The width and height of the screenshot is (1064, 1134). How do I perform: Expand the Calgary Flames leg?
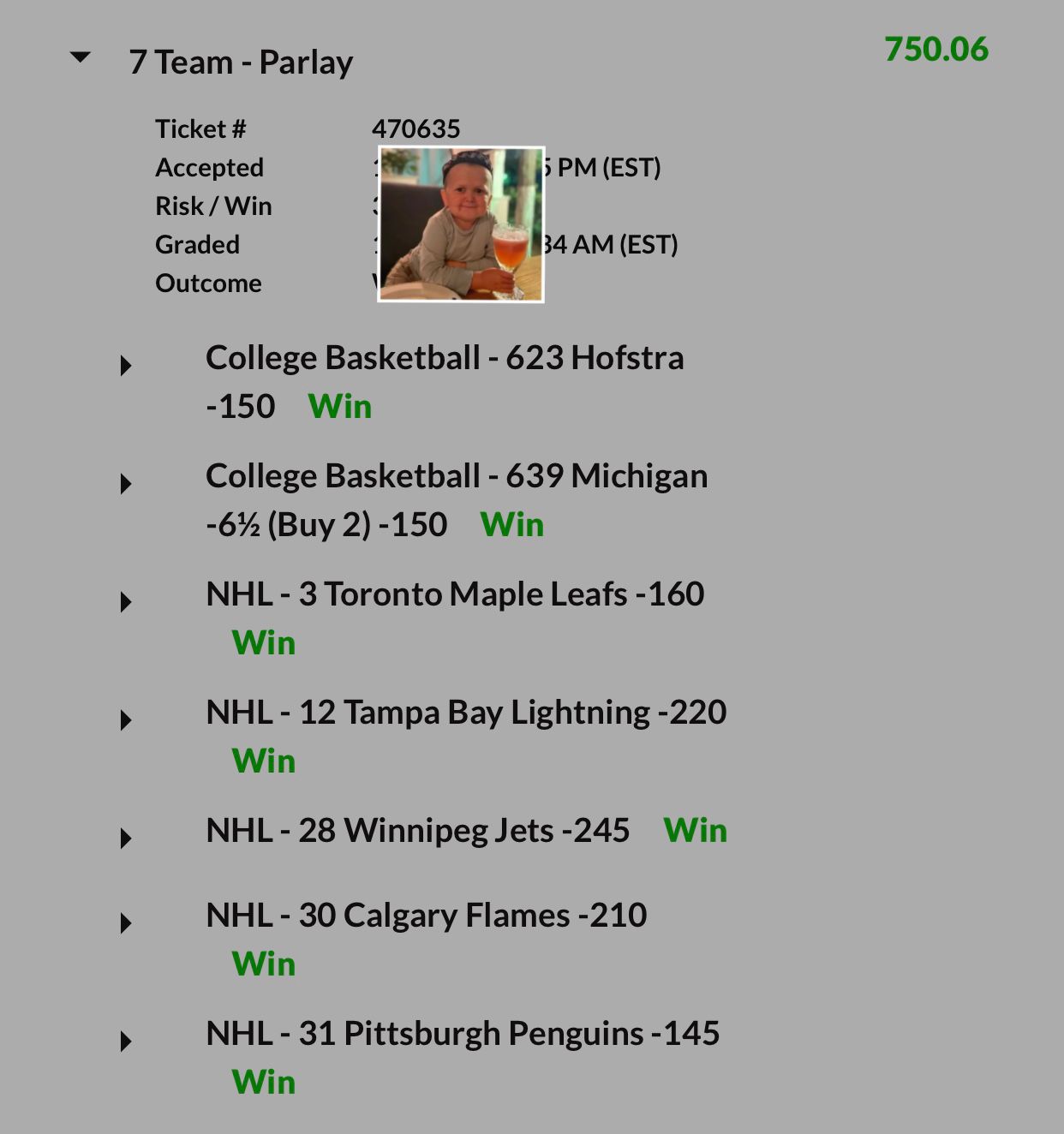tap(126, 923)
